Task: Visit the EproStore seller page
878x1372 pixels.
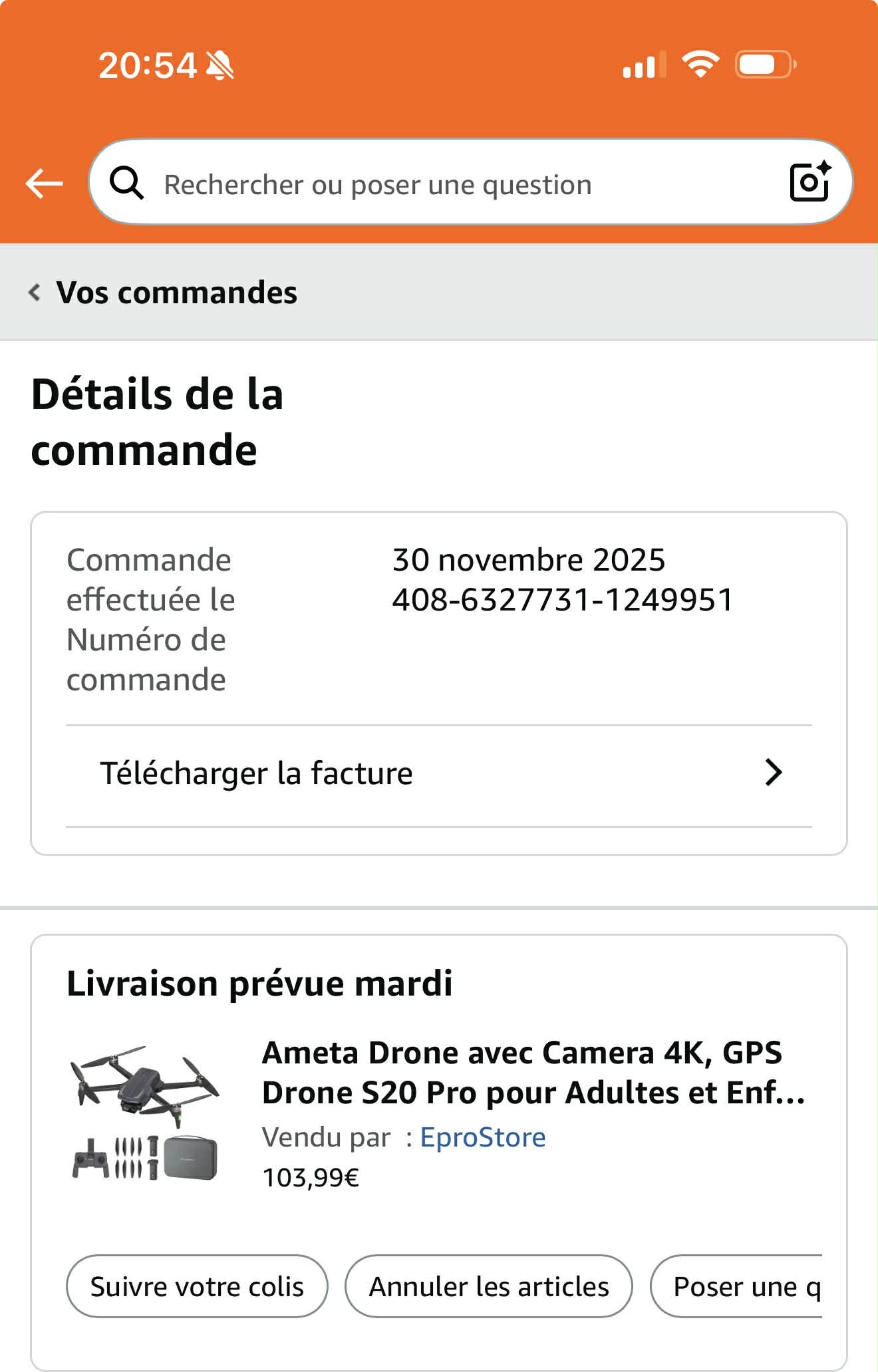Action: point(482,1137)
